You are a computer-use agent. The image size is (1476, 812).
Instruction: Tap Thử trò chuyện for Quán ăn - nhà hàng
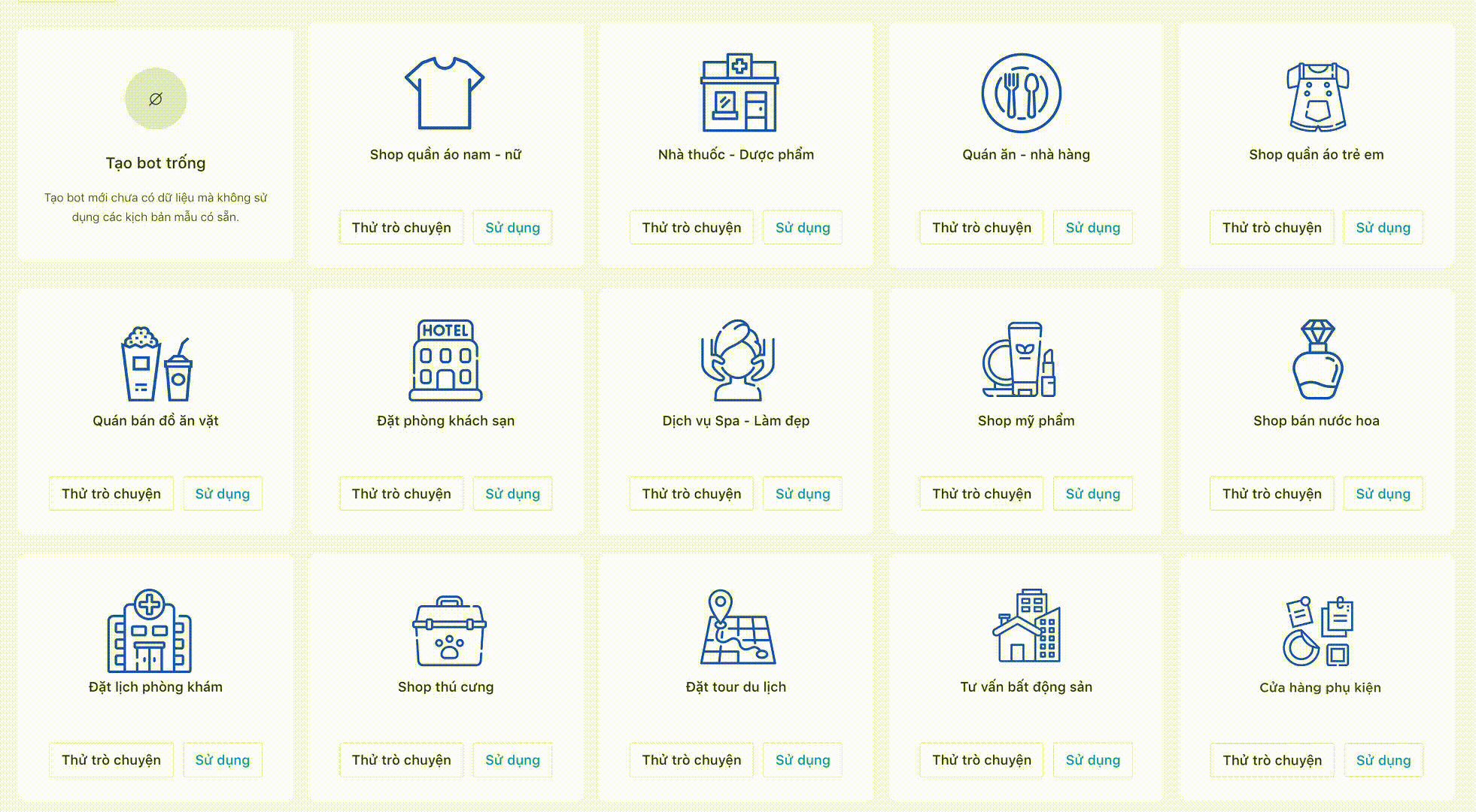[981, 227]
